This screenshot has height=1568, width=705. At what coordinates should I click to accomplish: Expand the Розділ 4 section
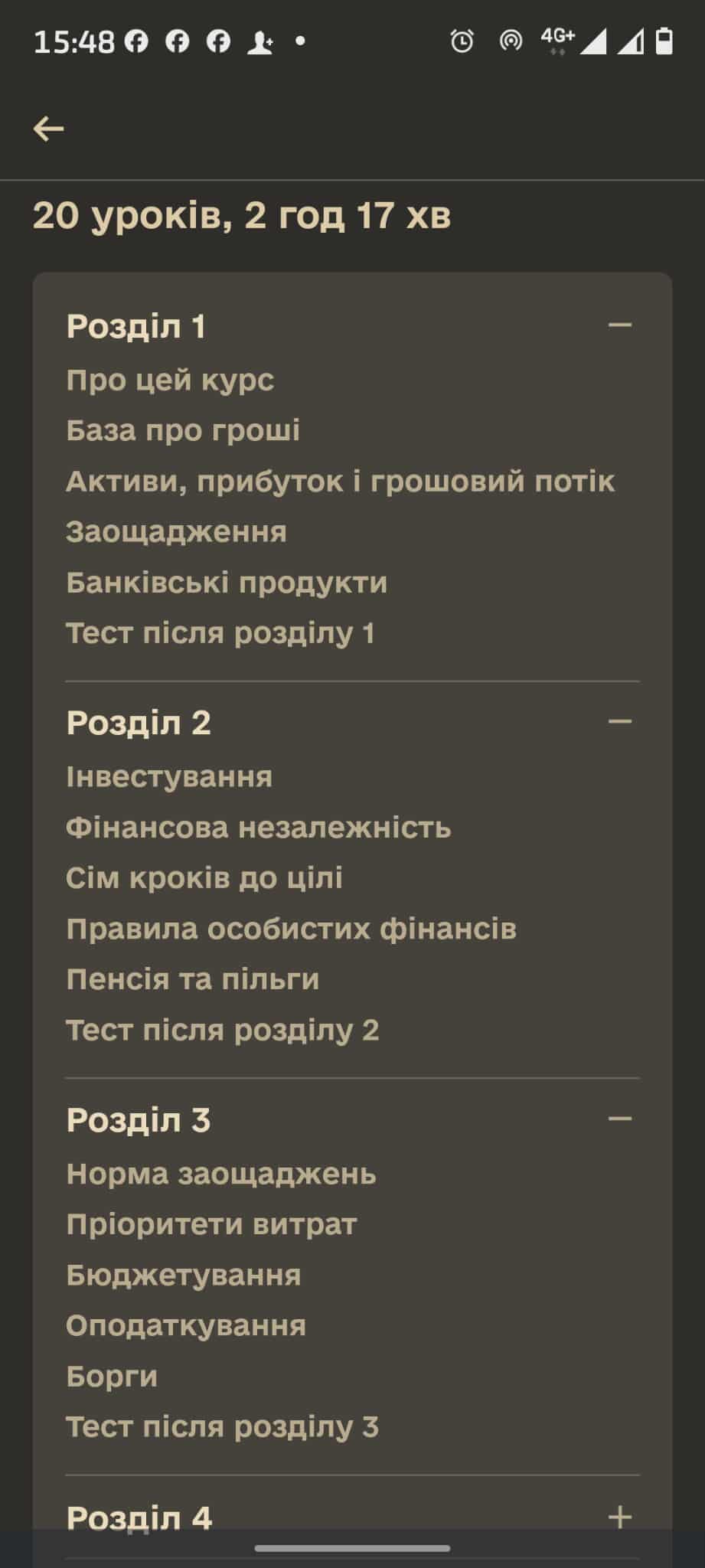pyautogui.click(x=619, y=1517)
